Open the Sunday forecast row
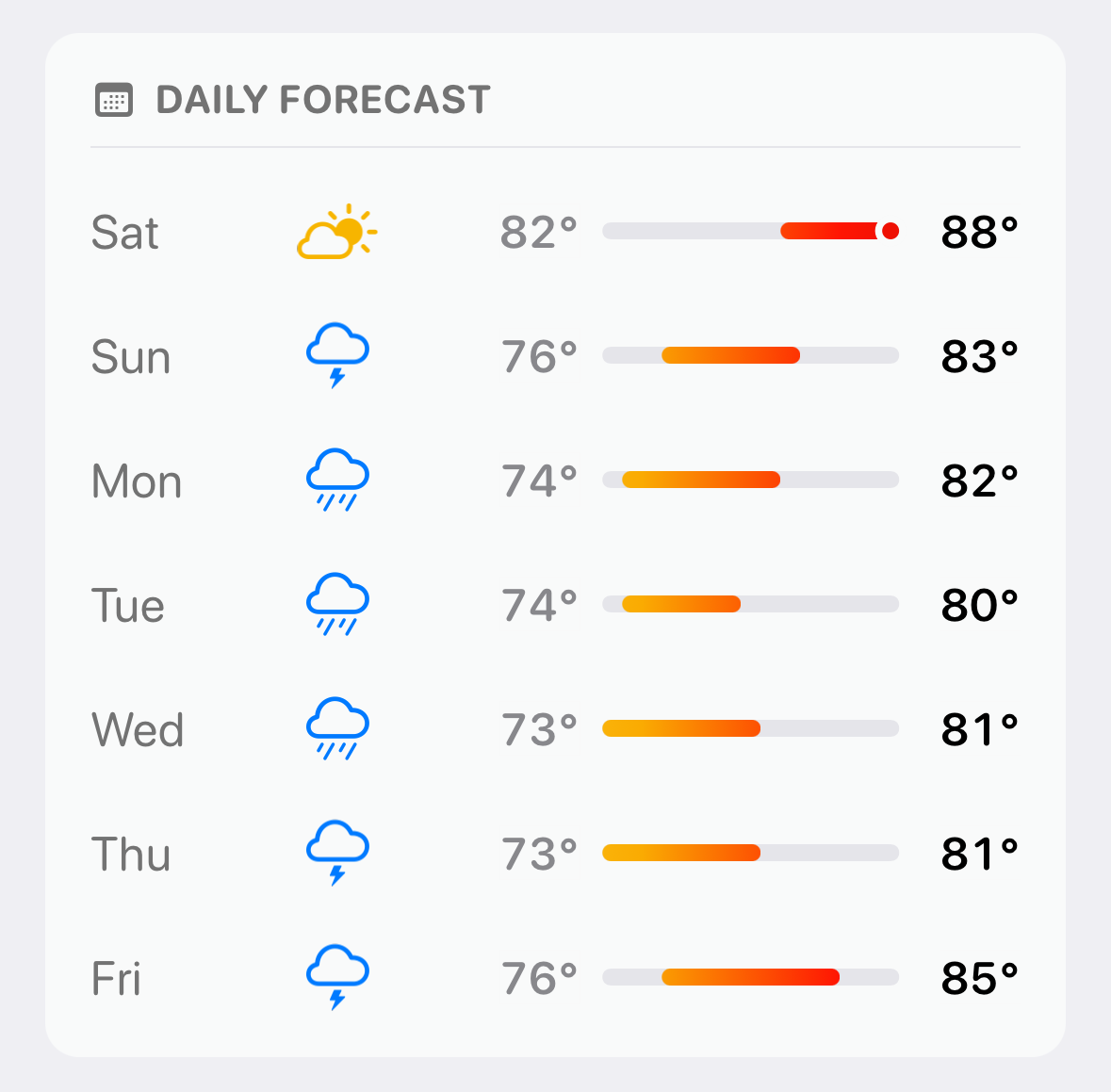Viewport: 1111px width, 1092px height. tap(556, 356)
